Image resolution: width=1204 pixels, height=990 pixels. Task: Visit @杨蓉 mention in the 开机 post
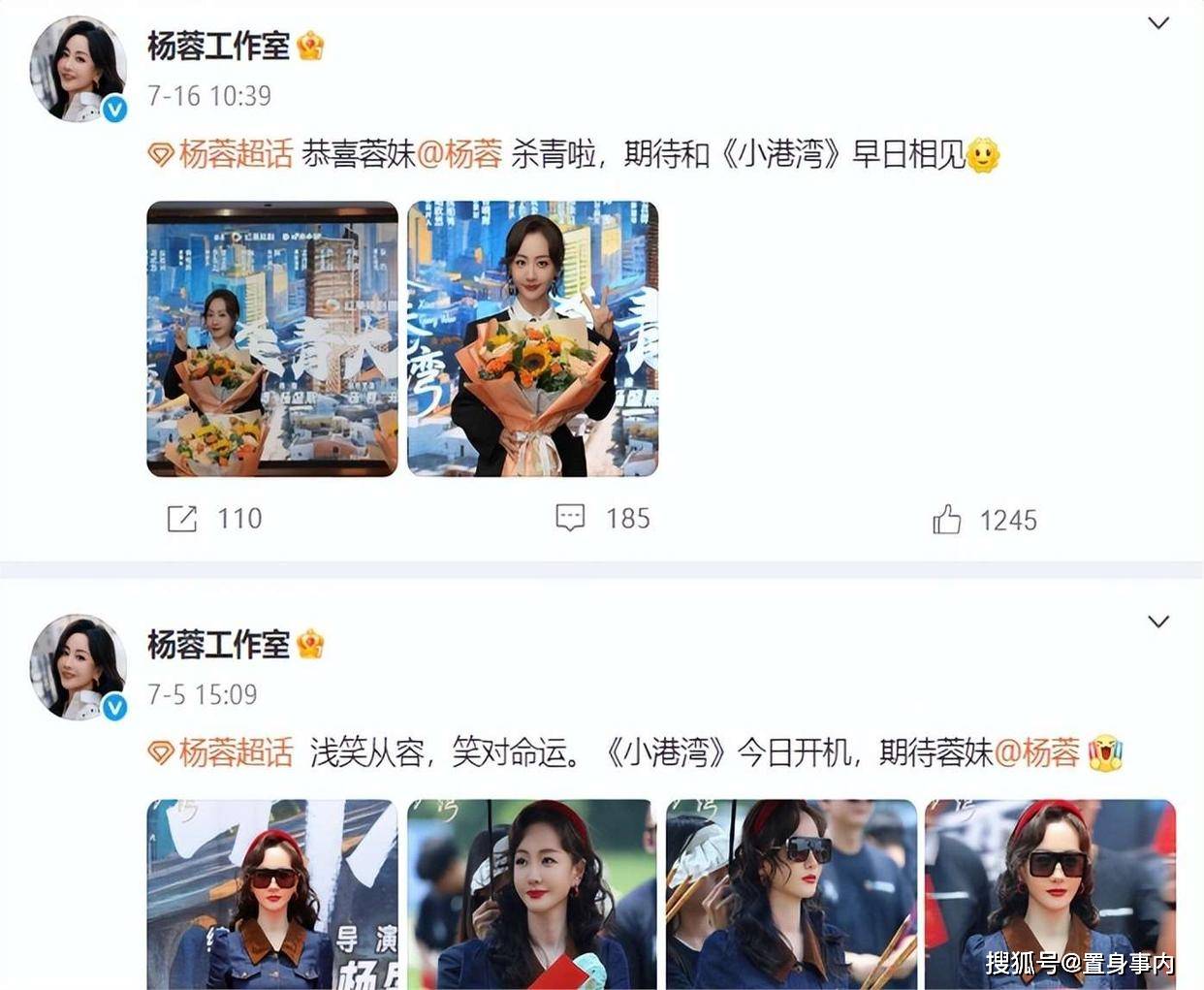click(1036, 752)
